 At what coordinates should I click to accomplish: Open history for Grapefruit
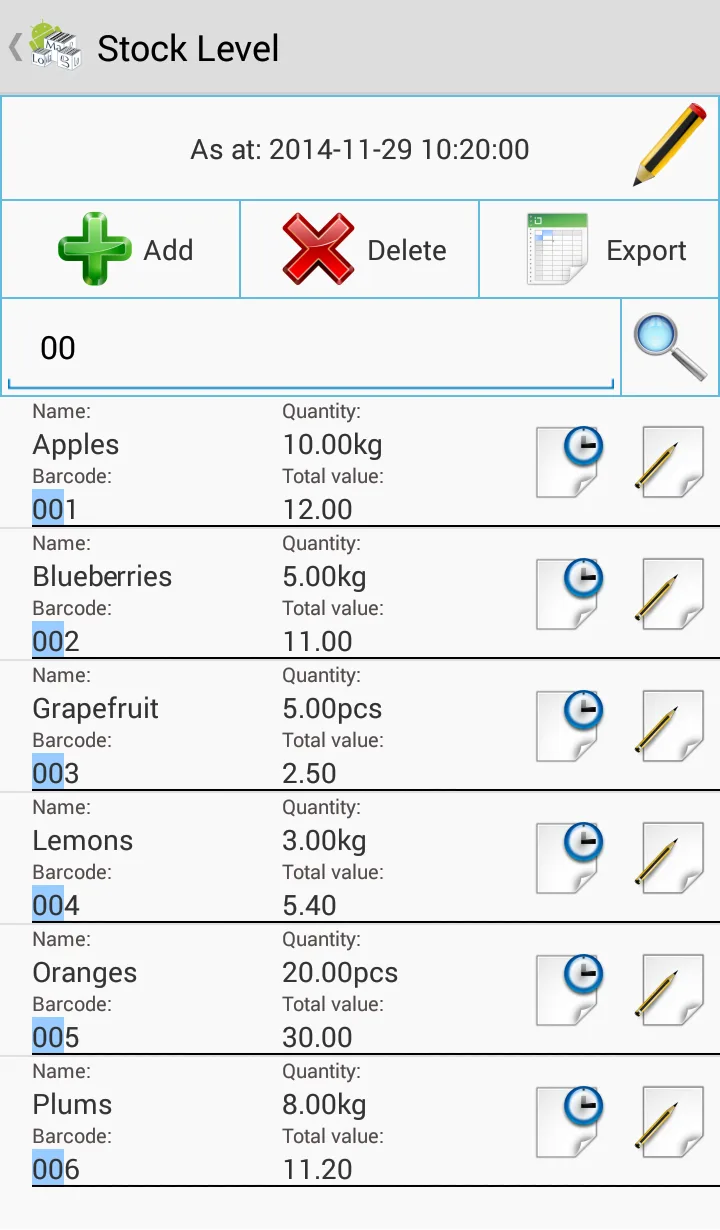[570, 725]
